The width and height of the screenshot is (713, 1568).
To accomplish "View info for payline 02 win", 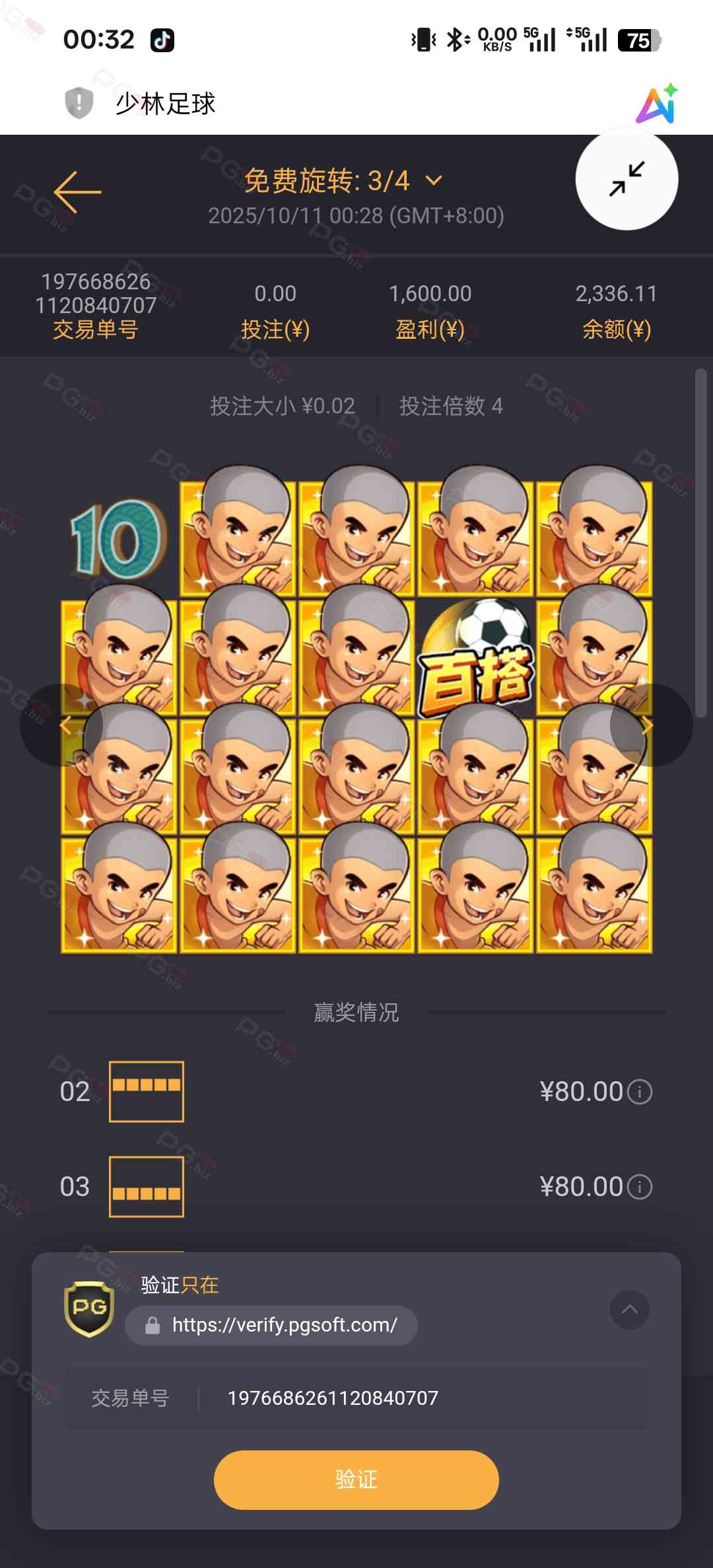I will coord(639,1092).
